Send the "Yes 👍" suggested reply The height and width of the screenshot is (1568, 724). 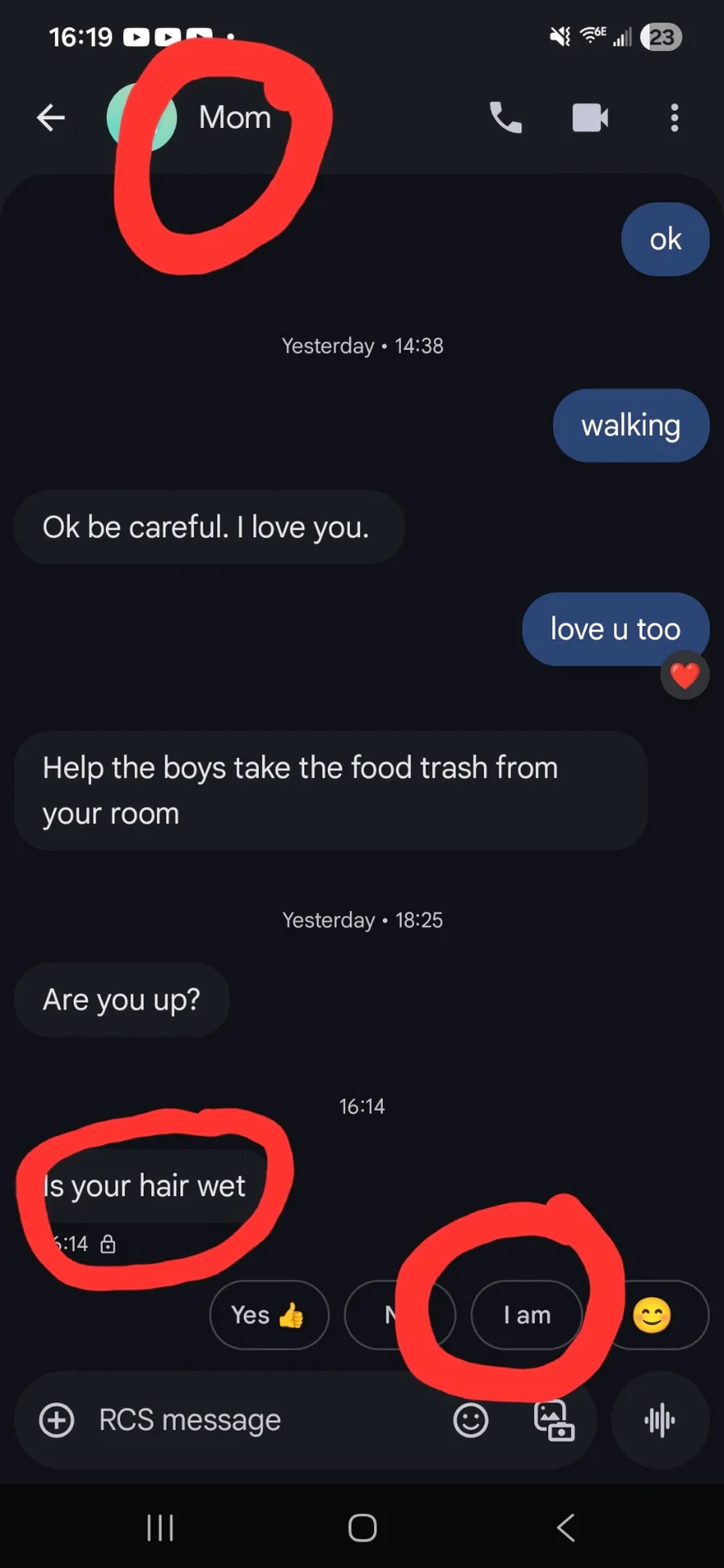[x=269, y=1315]
